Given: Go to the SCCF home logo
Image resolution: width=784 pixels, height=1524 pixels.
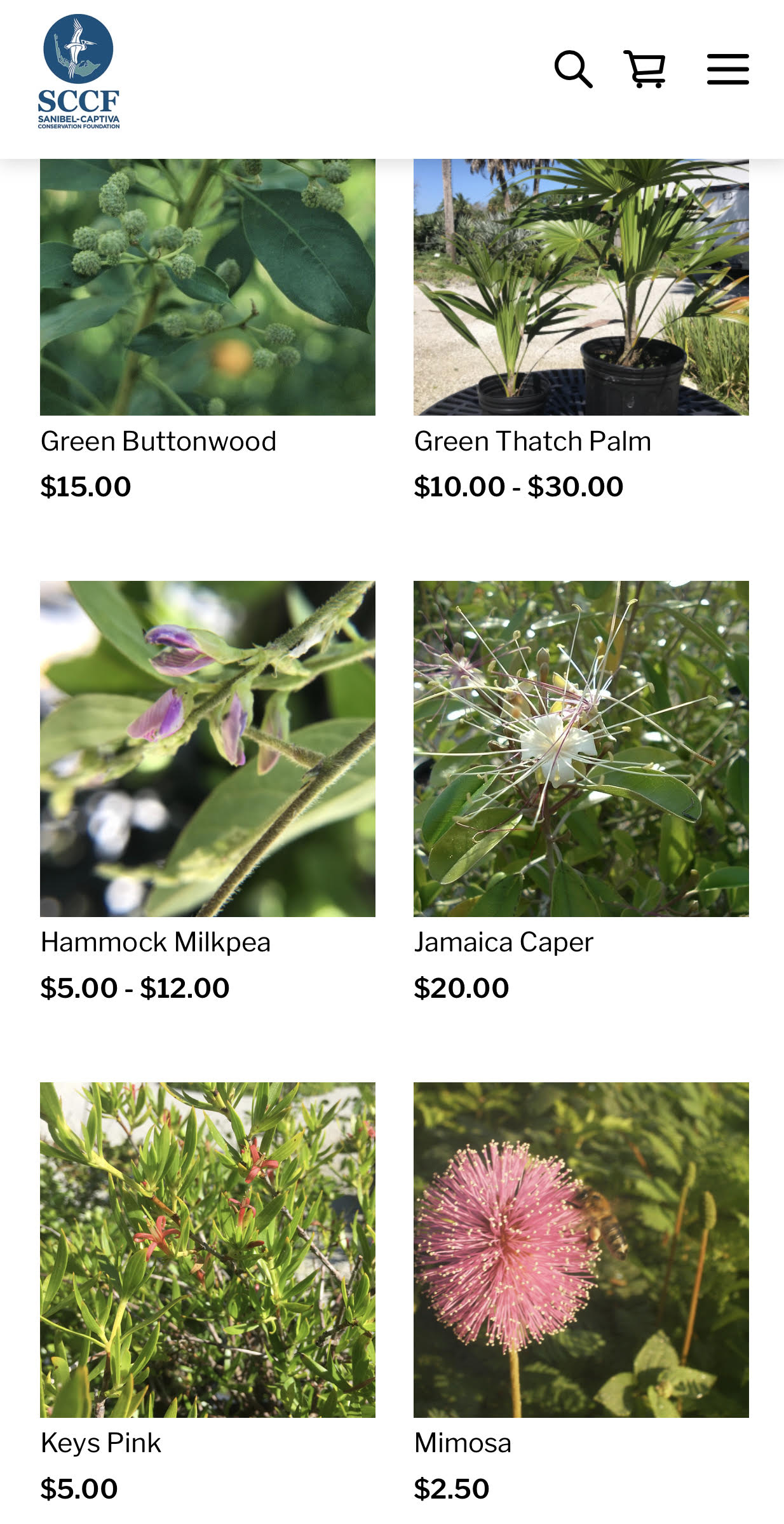Looking at the screenshot, I should (x=79, y=72).
